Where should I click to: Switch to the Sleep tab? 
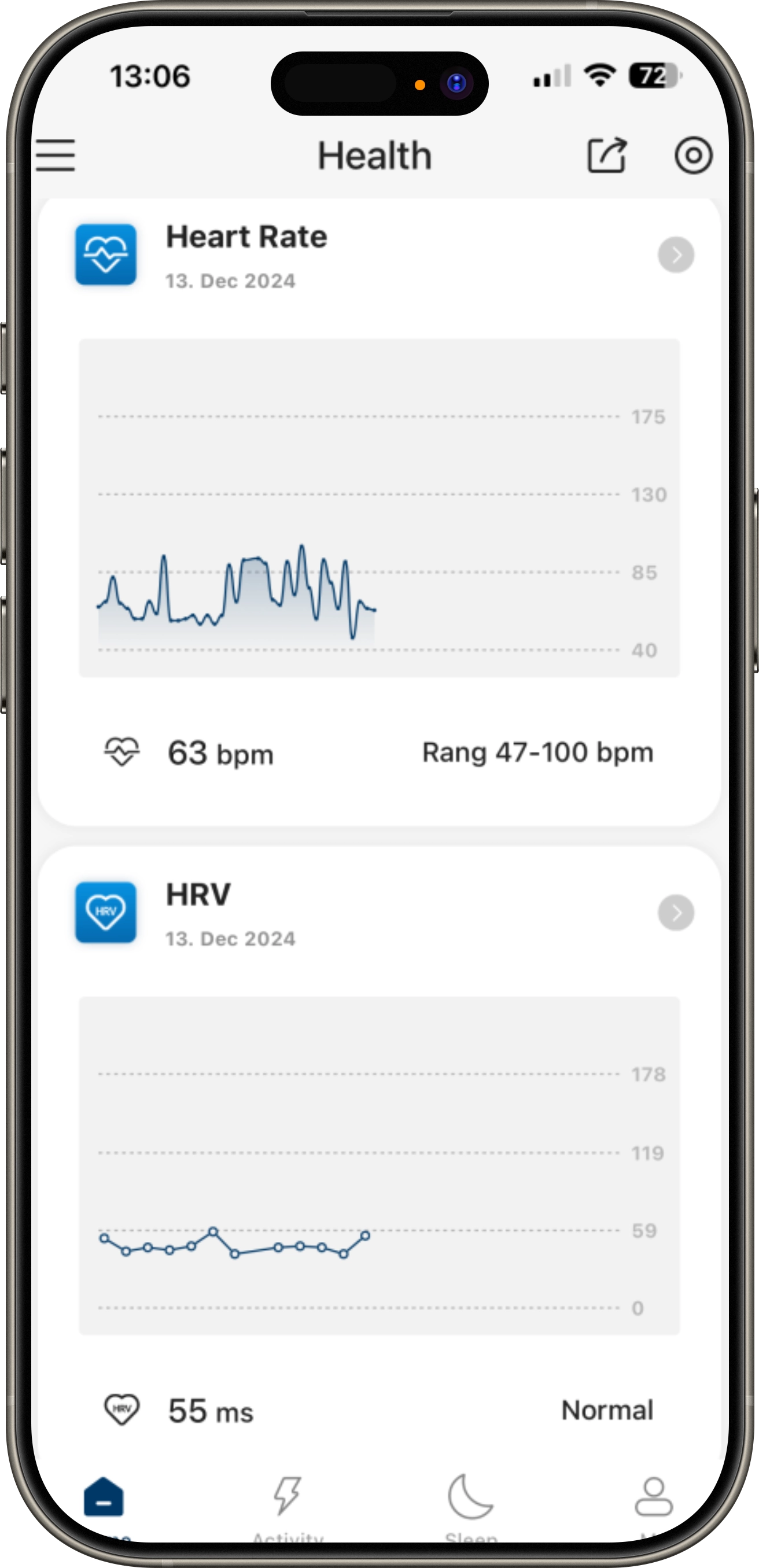click(x=470, y=1498)
